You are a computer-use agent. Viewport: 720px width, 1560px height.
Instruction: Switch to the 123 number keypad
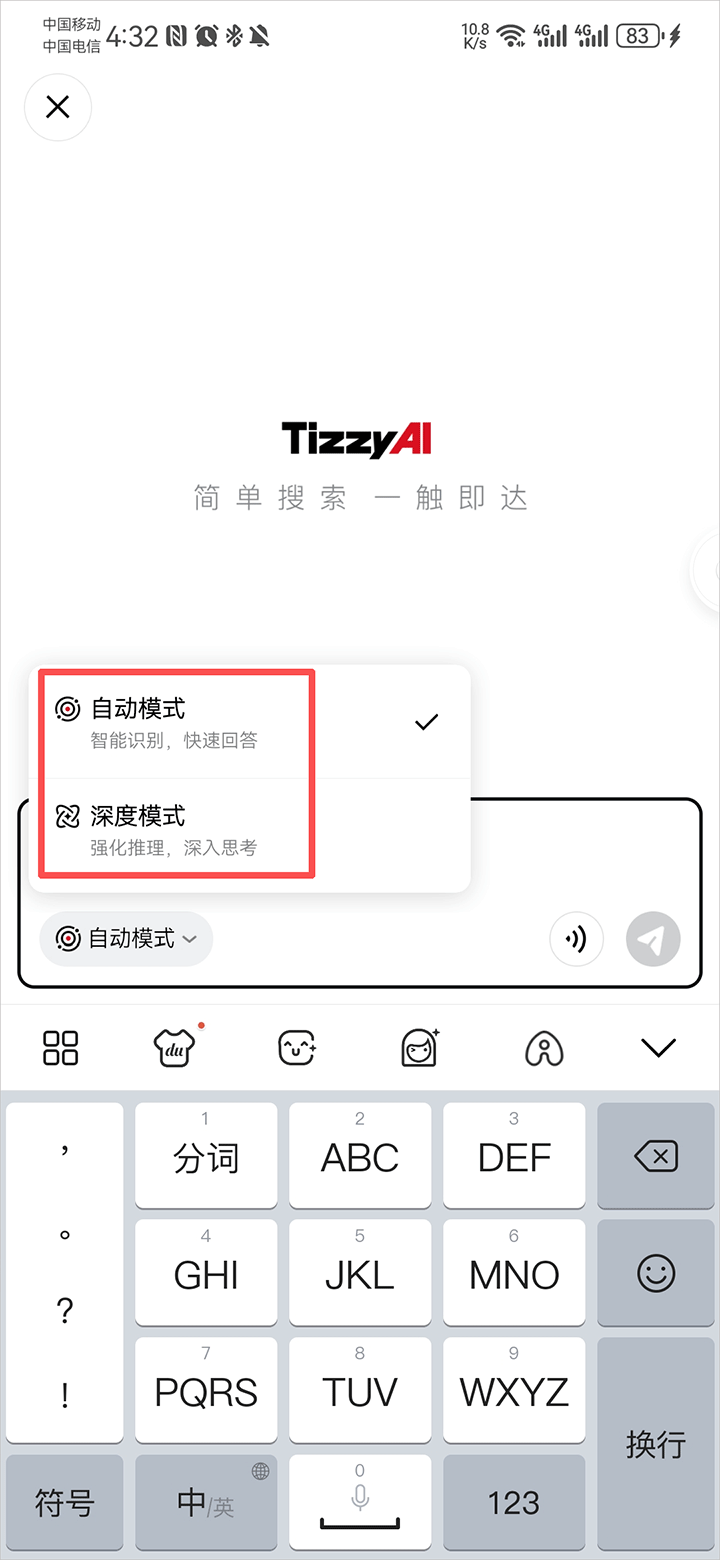(514, 1502)
